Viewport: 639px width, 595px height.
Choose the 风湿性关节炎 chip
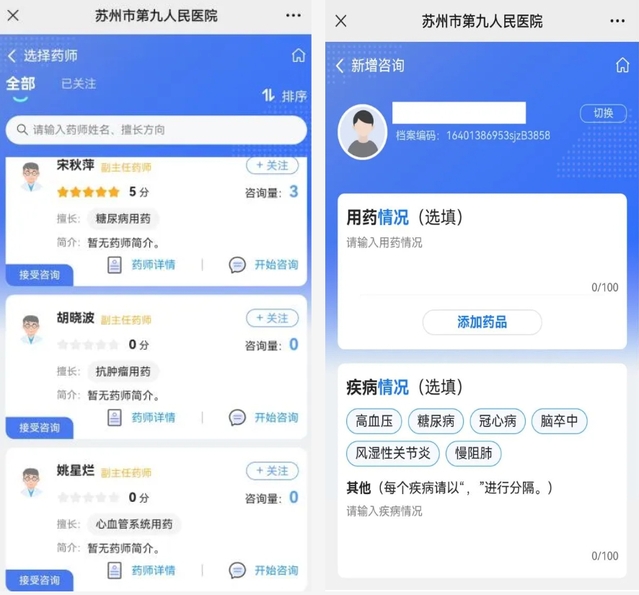click(392, 453)
